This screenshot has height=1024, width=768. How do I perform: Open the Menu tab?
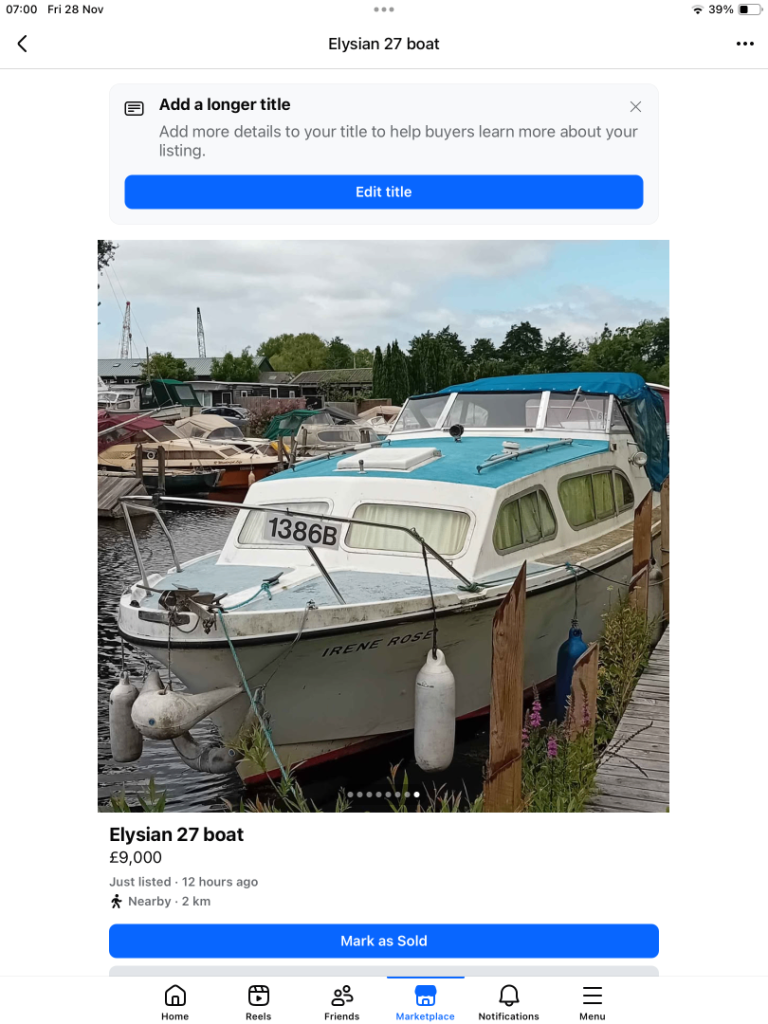point(592,1001)
